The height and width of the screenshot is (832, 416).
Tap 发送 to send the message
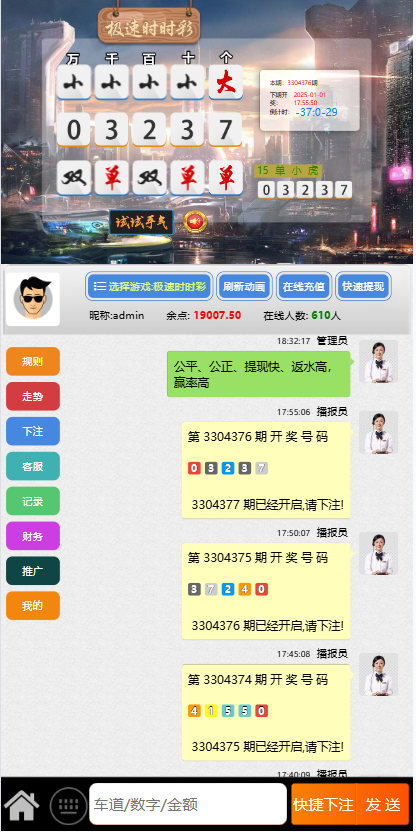[x=383, y=804]
